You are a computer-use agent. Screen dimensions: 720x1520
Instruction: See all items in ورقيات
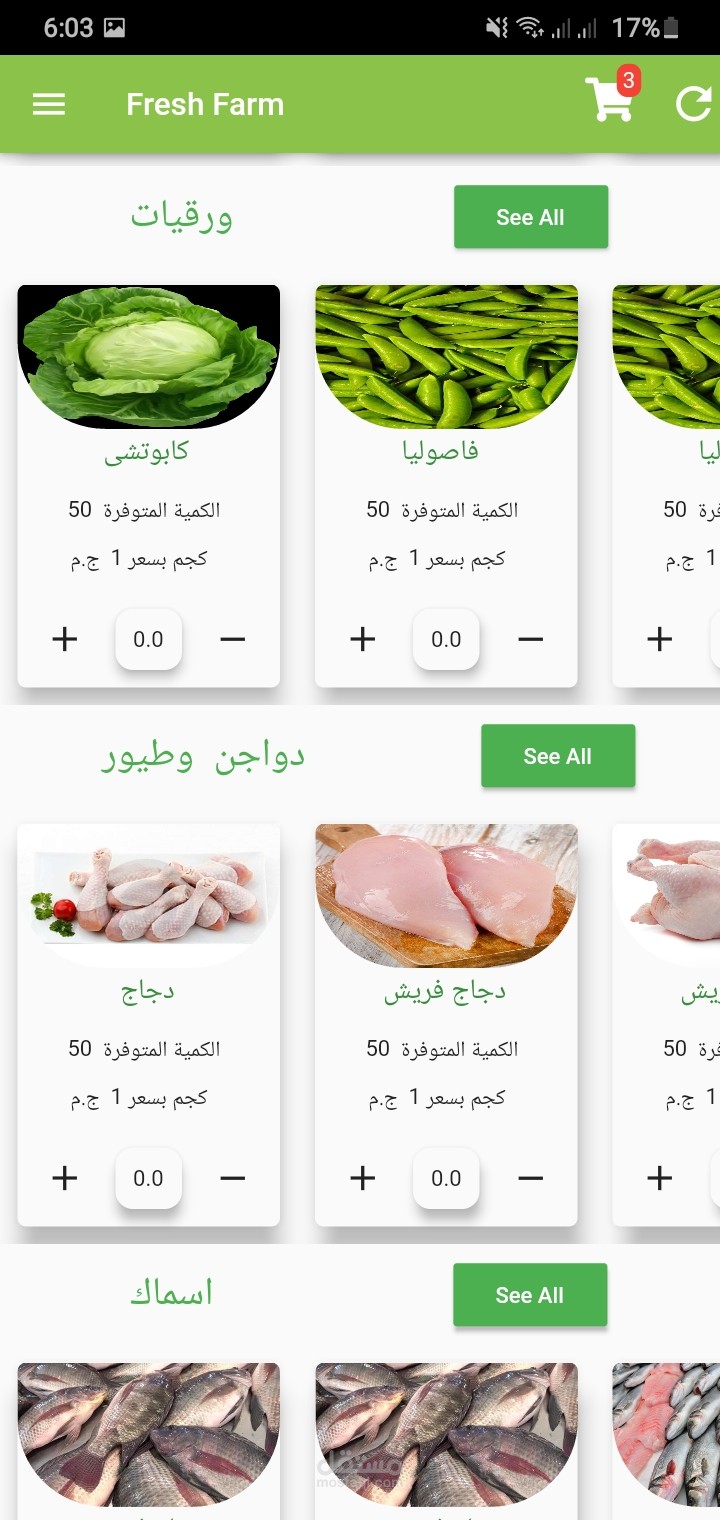click(531, 217)
